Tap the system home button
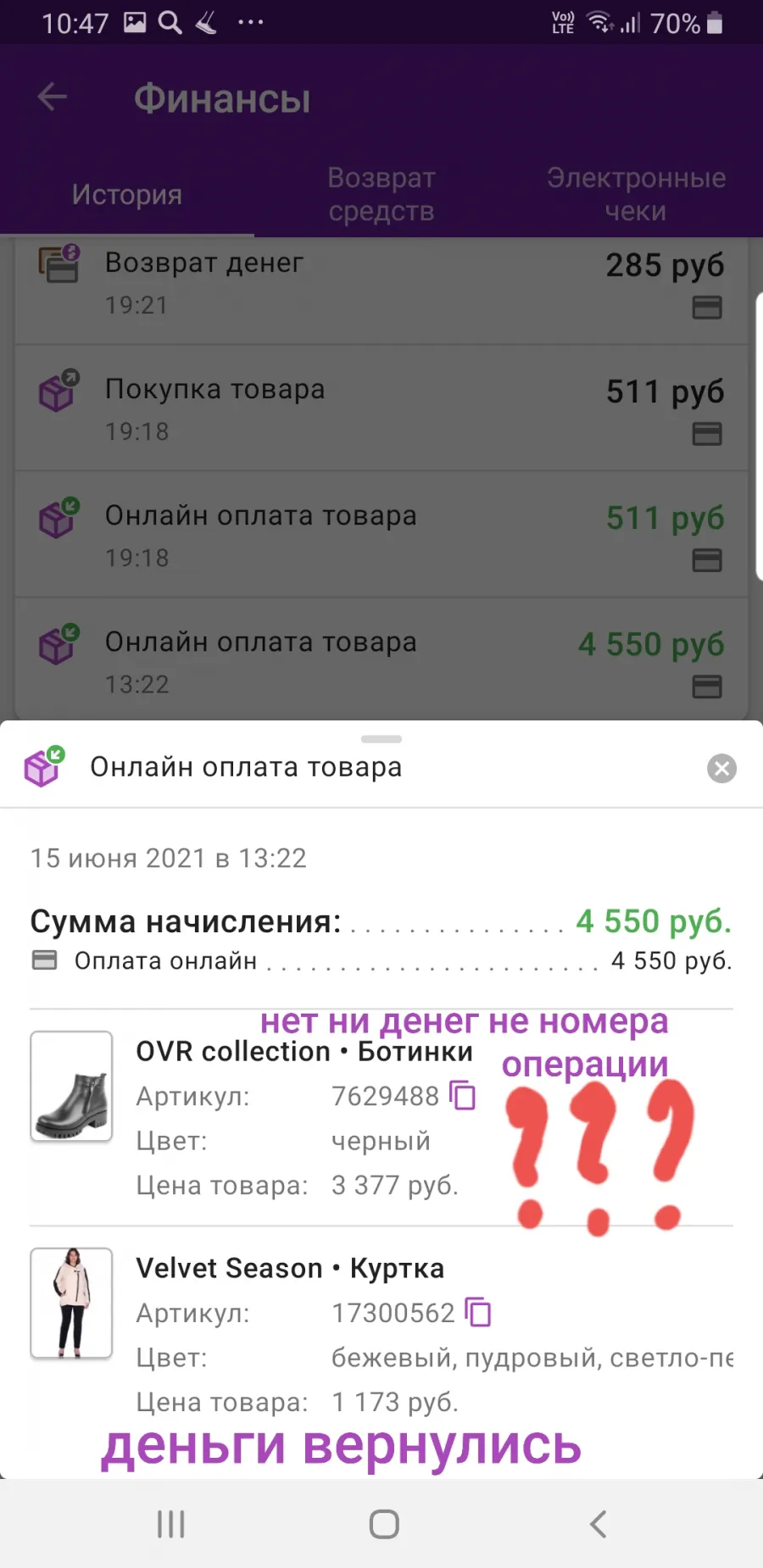The width and height of the screenshot is (763, 1568). tap(384, 1524)
